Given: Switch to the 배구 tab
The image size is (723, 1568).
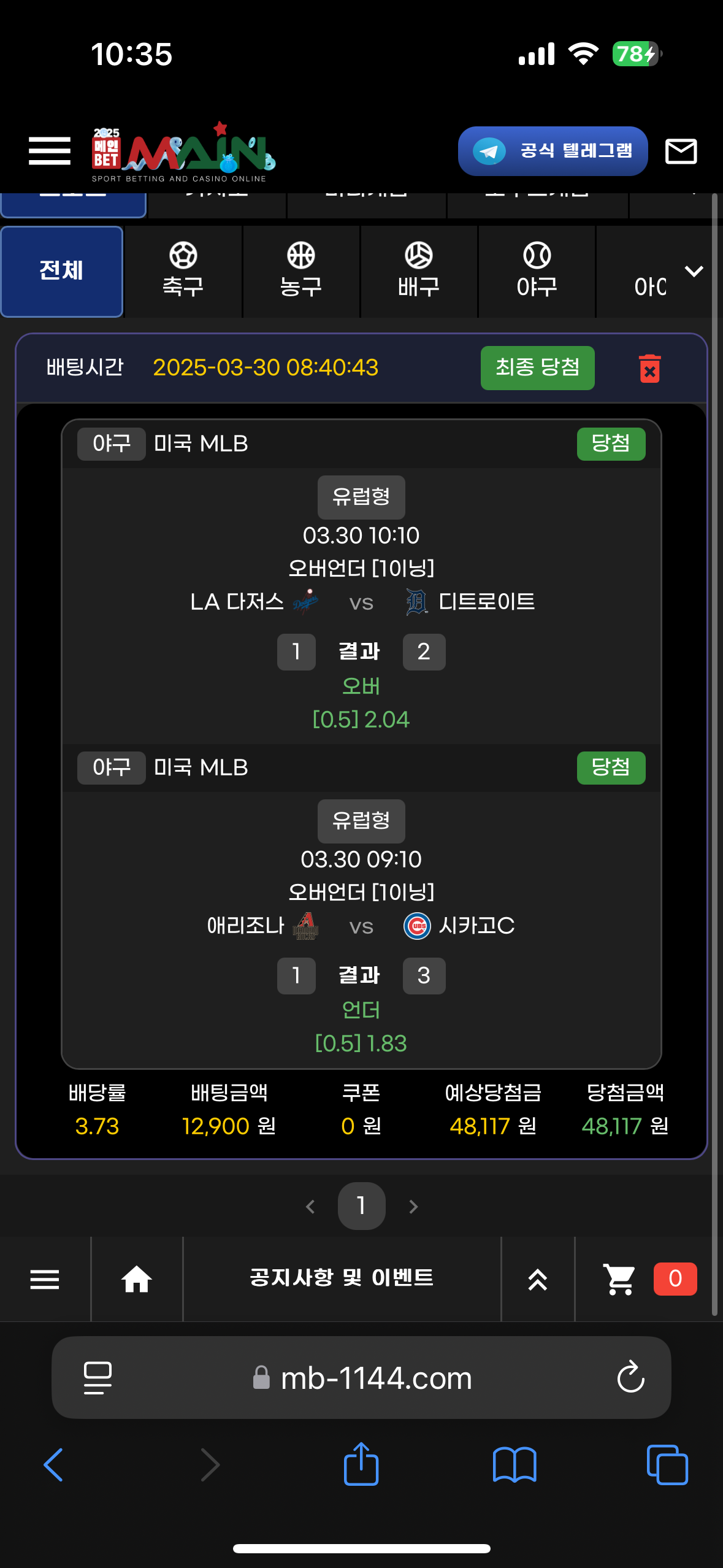Looking at the screenshot, I should click(x=419, y=271).
